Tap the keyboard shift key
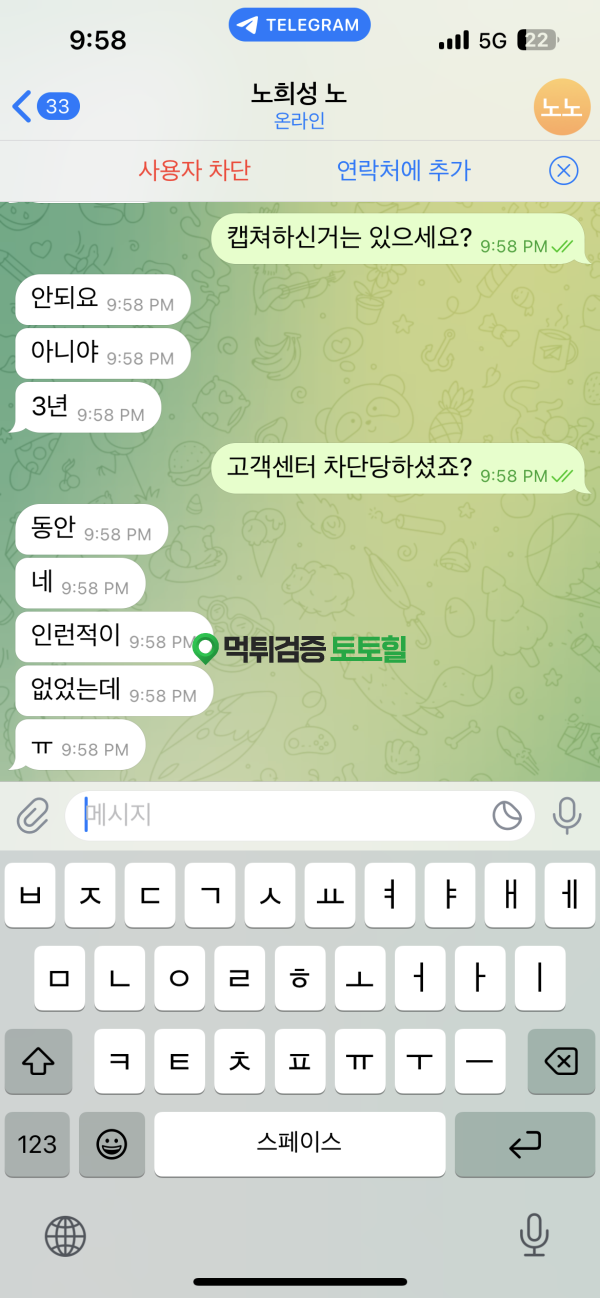Image resolution: width=600 pixels, height=1298 pixels. 37,1061
